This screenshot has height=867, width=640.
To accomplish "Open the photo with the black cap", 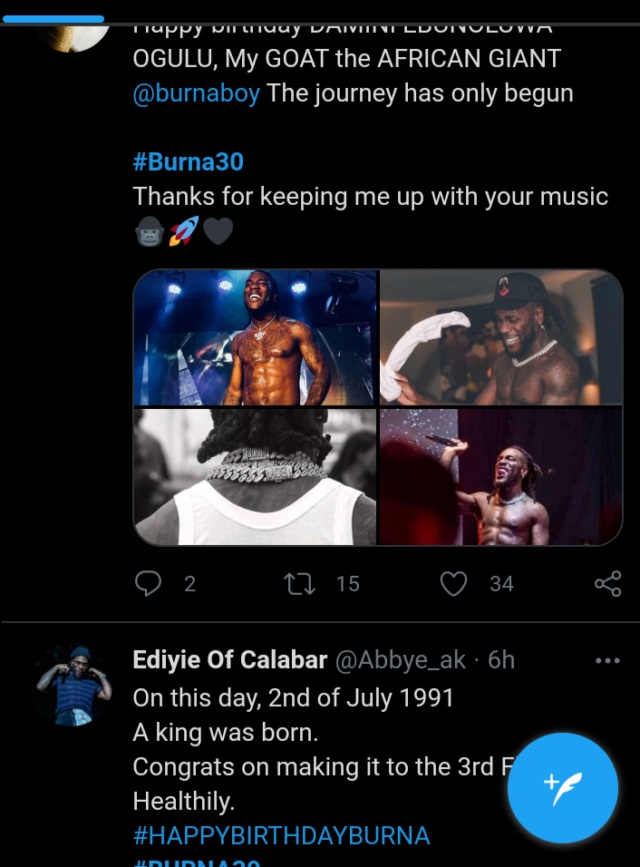I will (x=501, y=337).
